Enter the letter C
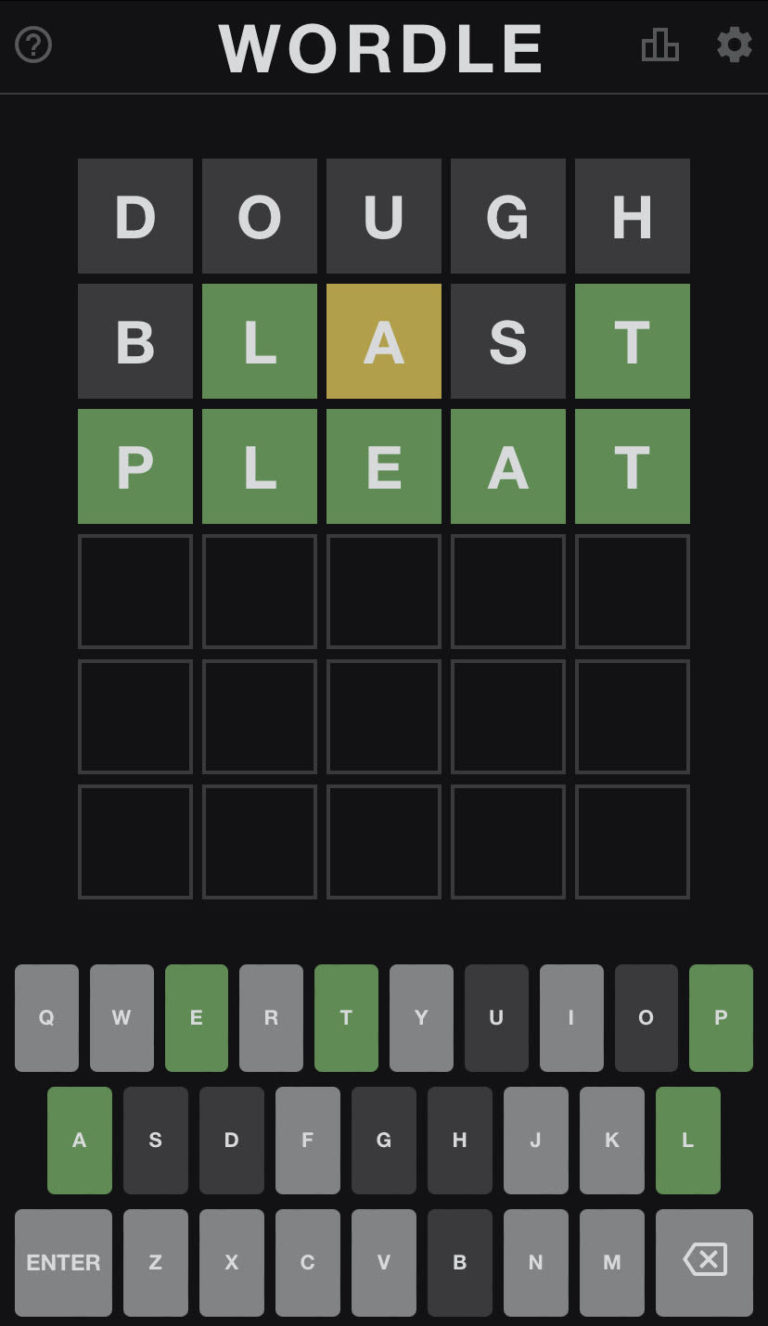The image size is (768, 1326). pyautogui.click(x=307, y=1262)
